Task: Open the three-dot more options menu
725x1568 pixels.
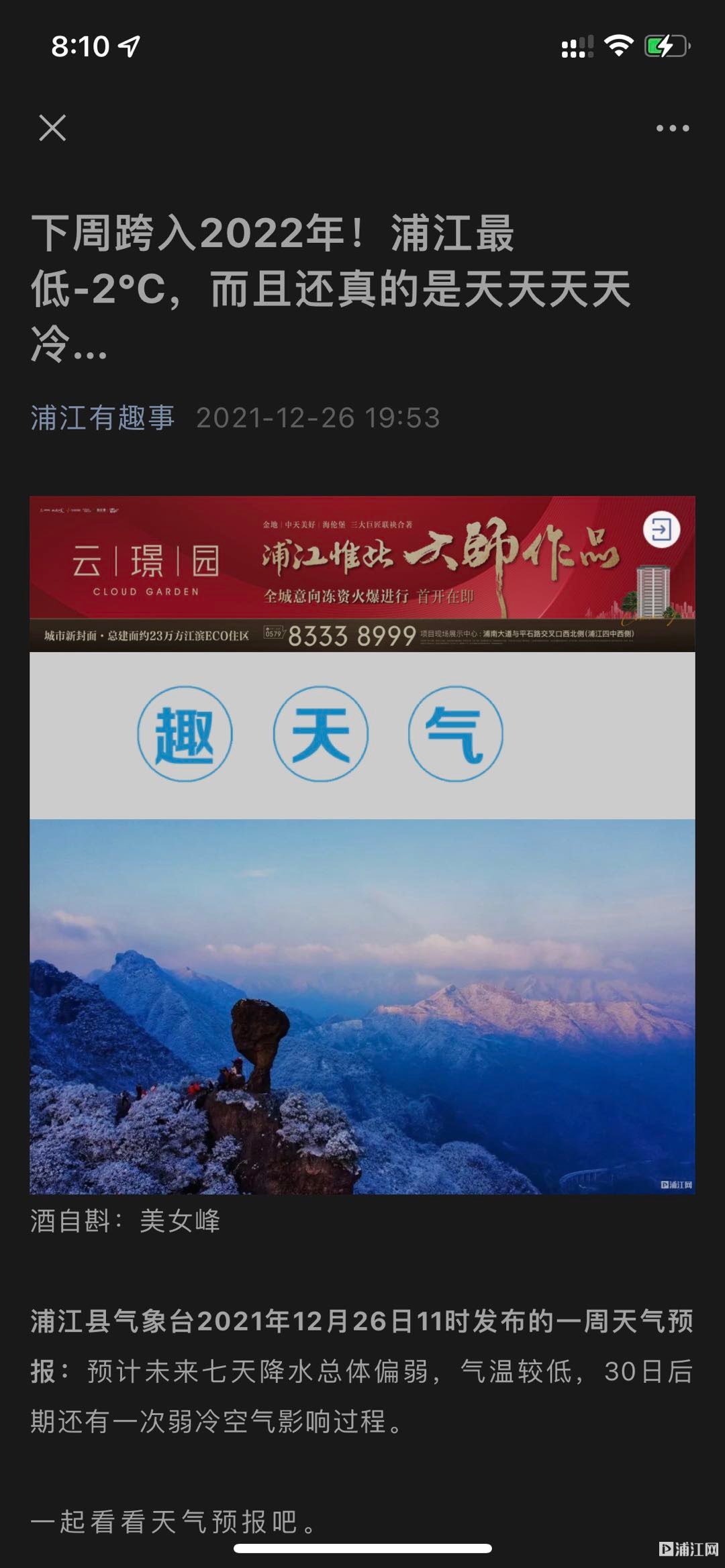Action: point(673,128)
